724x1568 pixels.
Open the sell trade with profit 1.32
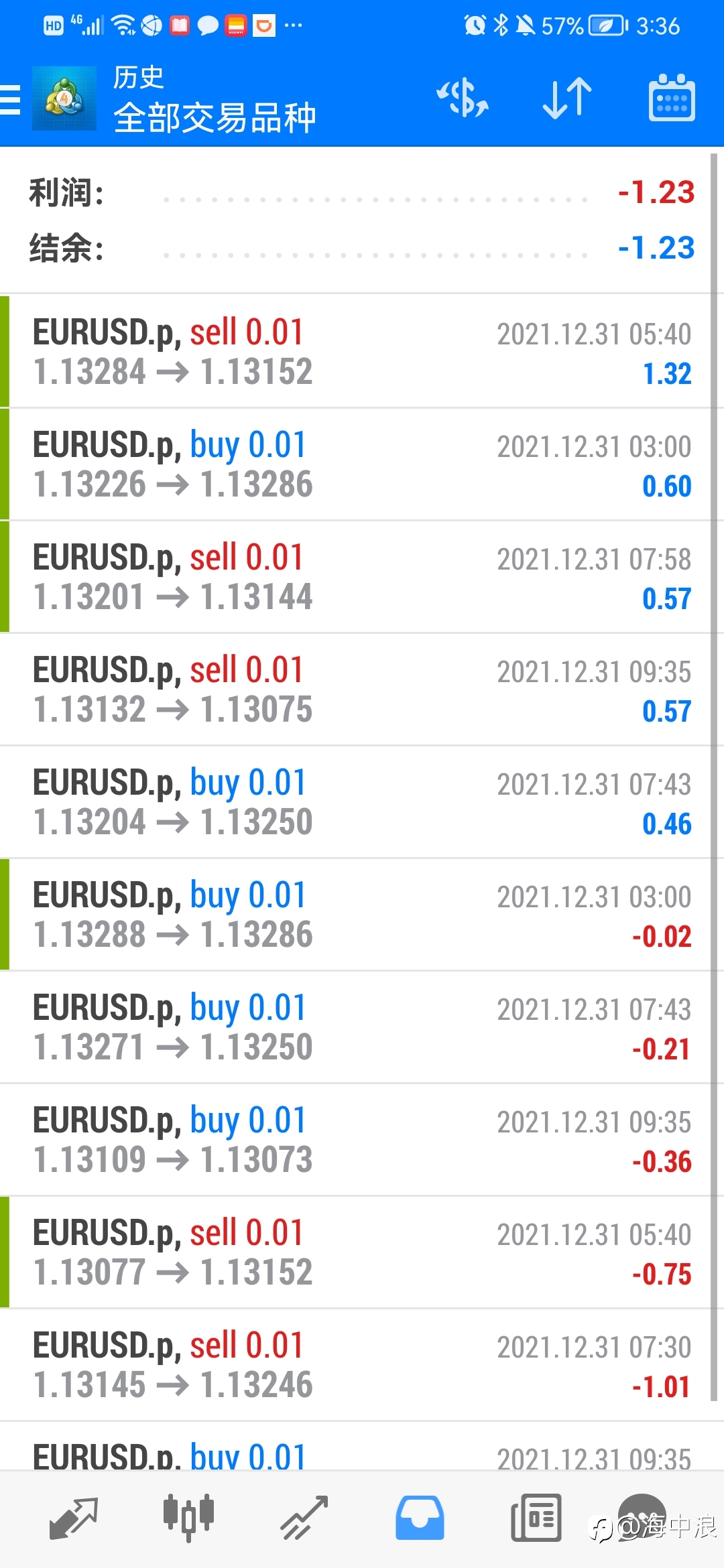[x=362, y=351]
